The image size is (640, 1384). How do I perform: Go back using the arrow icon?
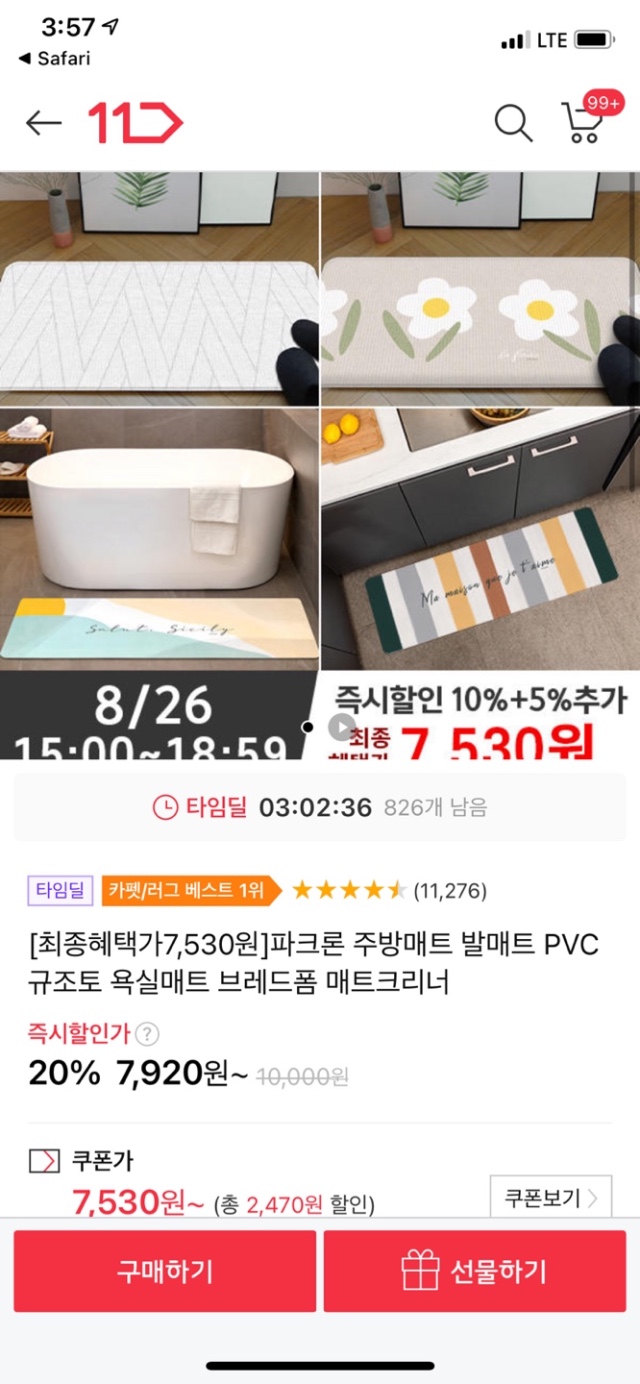coord(43,123)
